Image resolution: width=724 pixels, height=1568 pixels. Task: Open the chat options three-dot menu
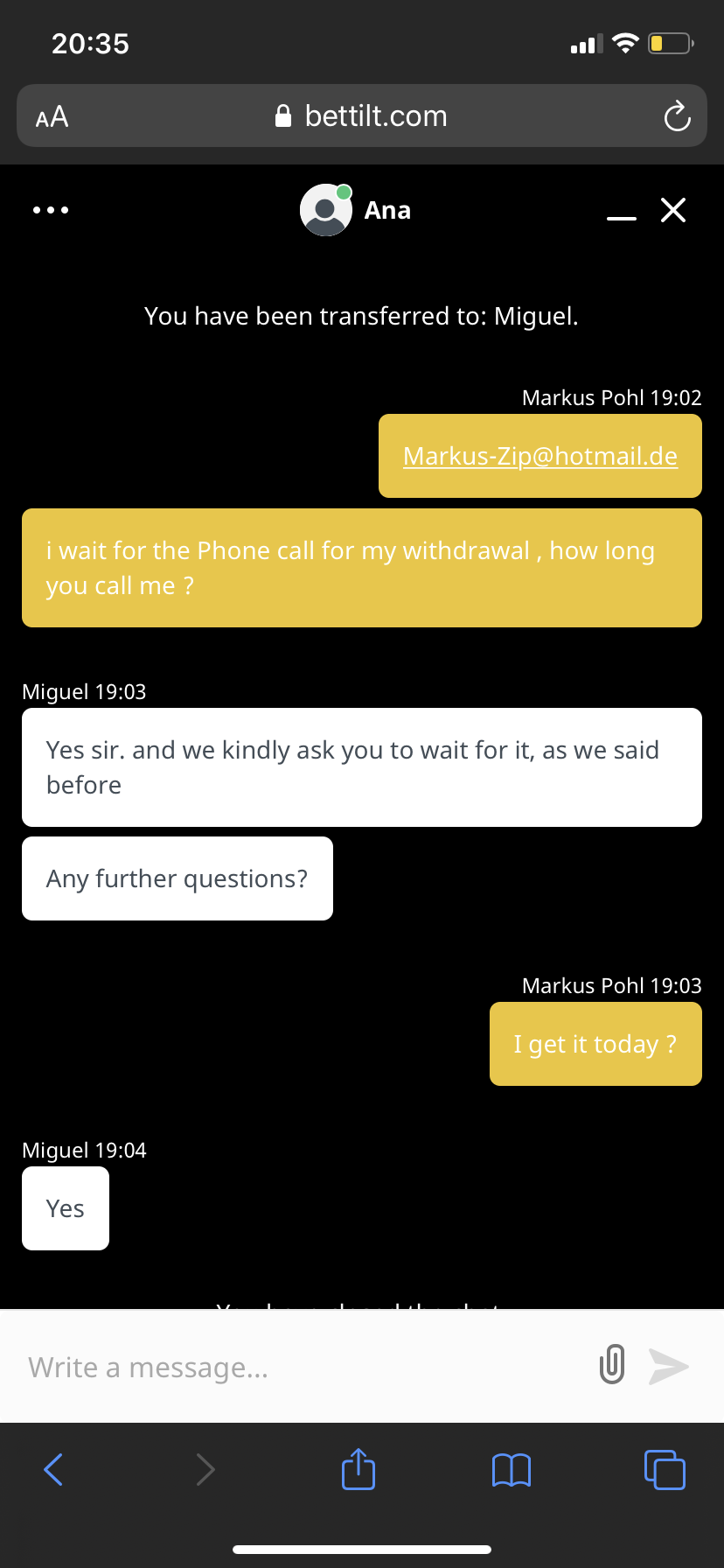click(51, 210)
